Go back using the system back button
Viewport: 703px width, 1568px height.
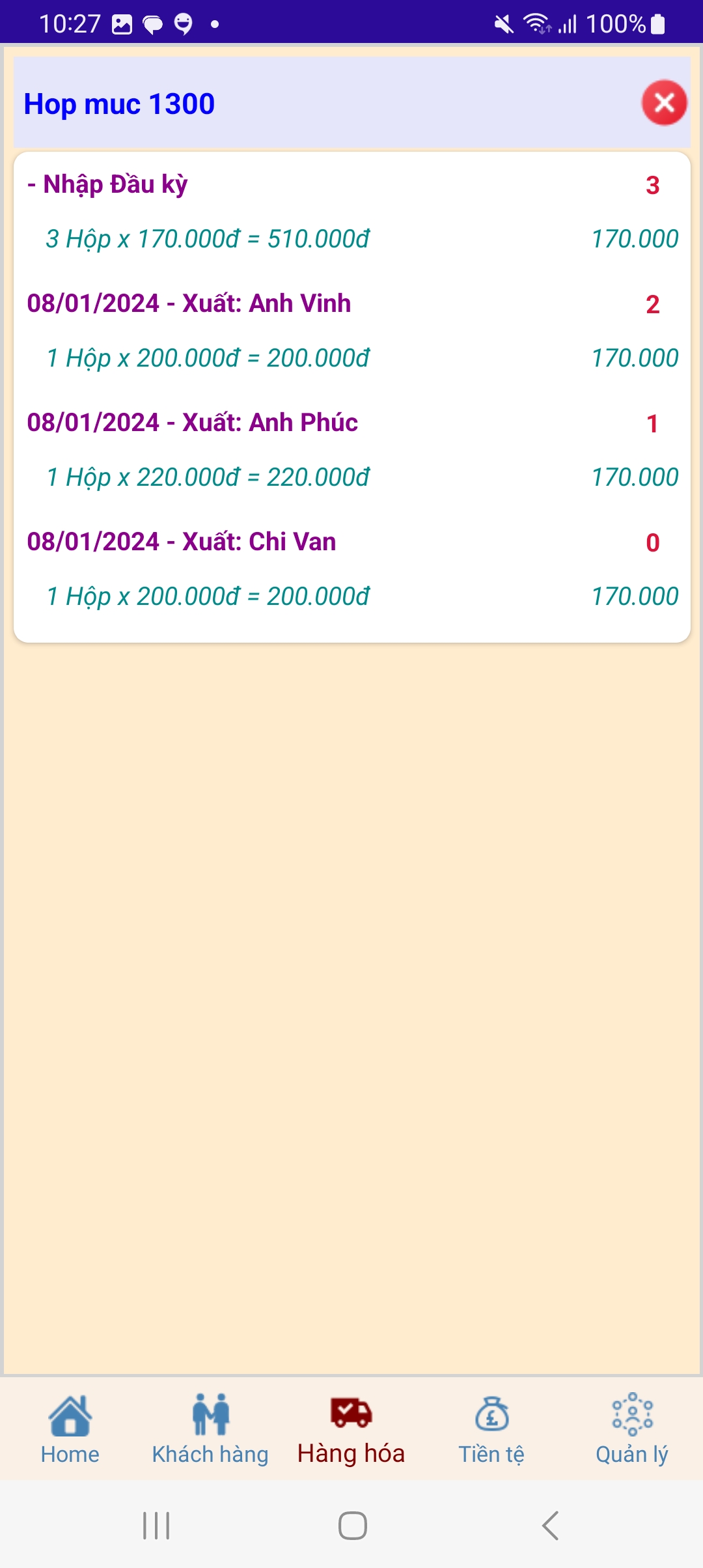tap(550, 1525)
